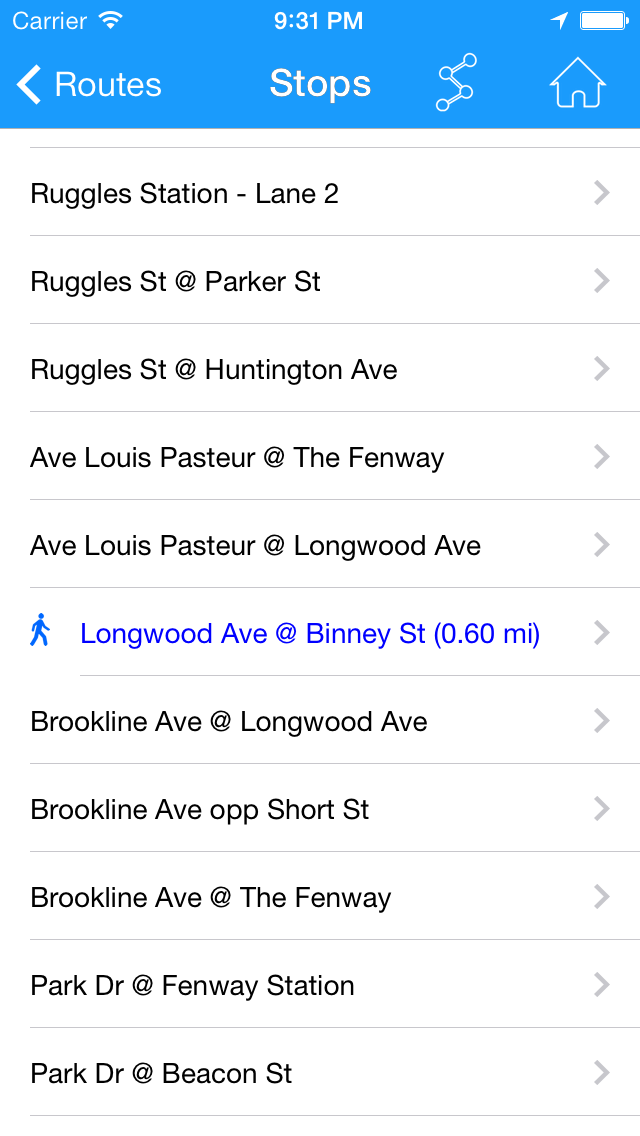Image resolution: width=640 pixels, height=1136 pixels.
Task: View Brookline Ave @ The Fenway stop
Action: pos(320,896)
